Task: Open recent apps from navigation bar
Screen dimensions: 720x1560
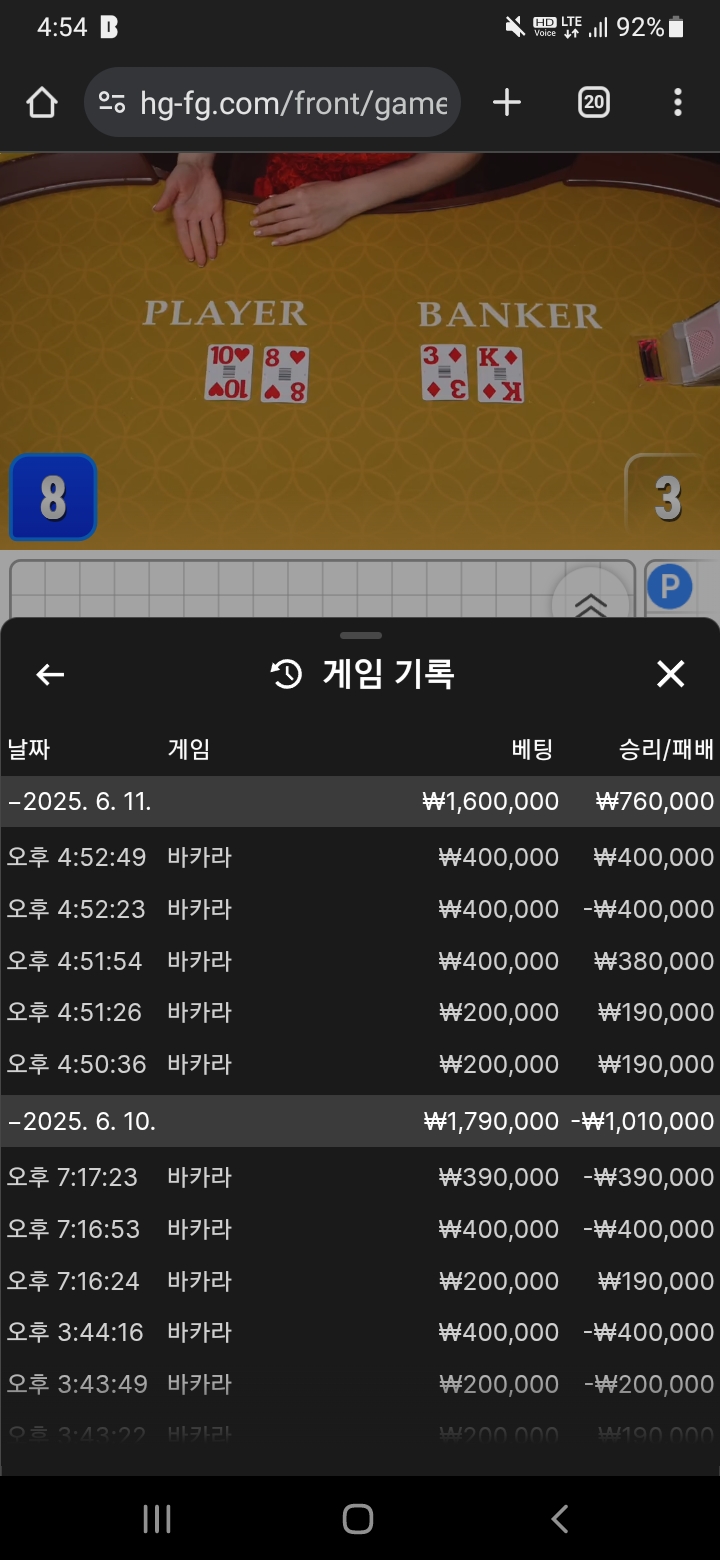Action: coord(157,1519)
